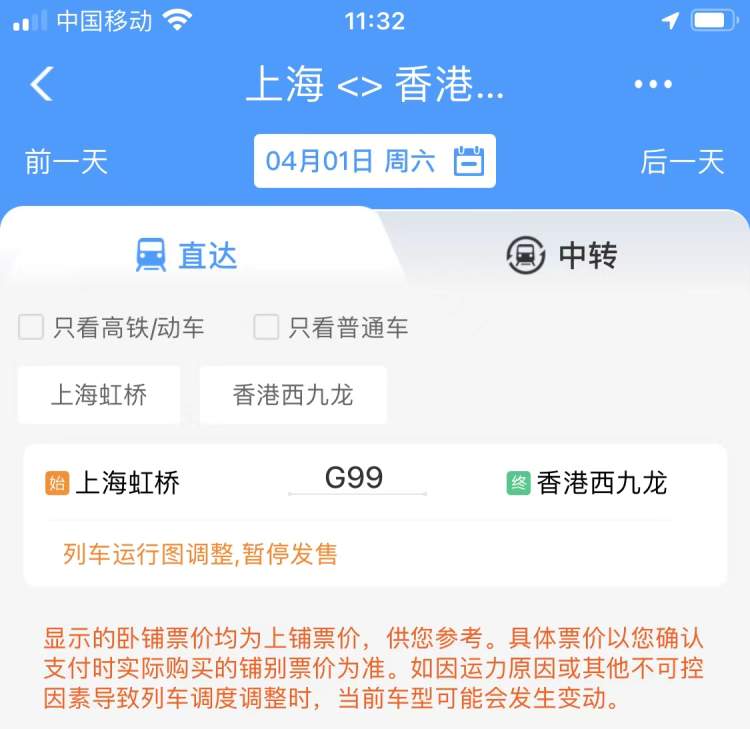Open the three-dot overflow menu
The image size is (750, 729).
click(653, 85)
